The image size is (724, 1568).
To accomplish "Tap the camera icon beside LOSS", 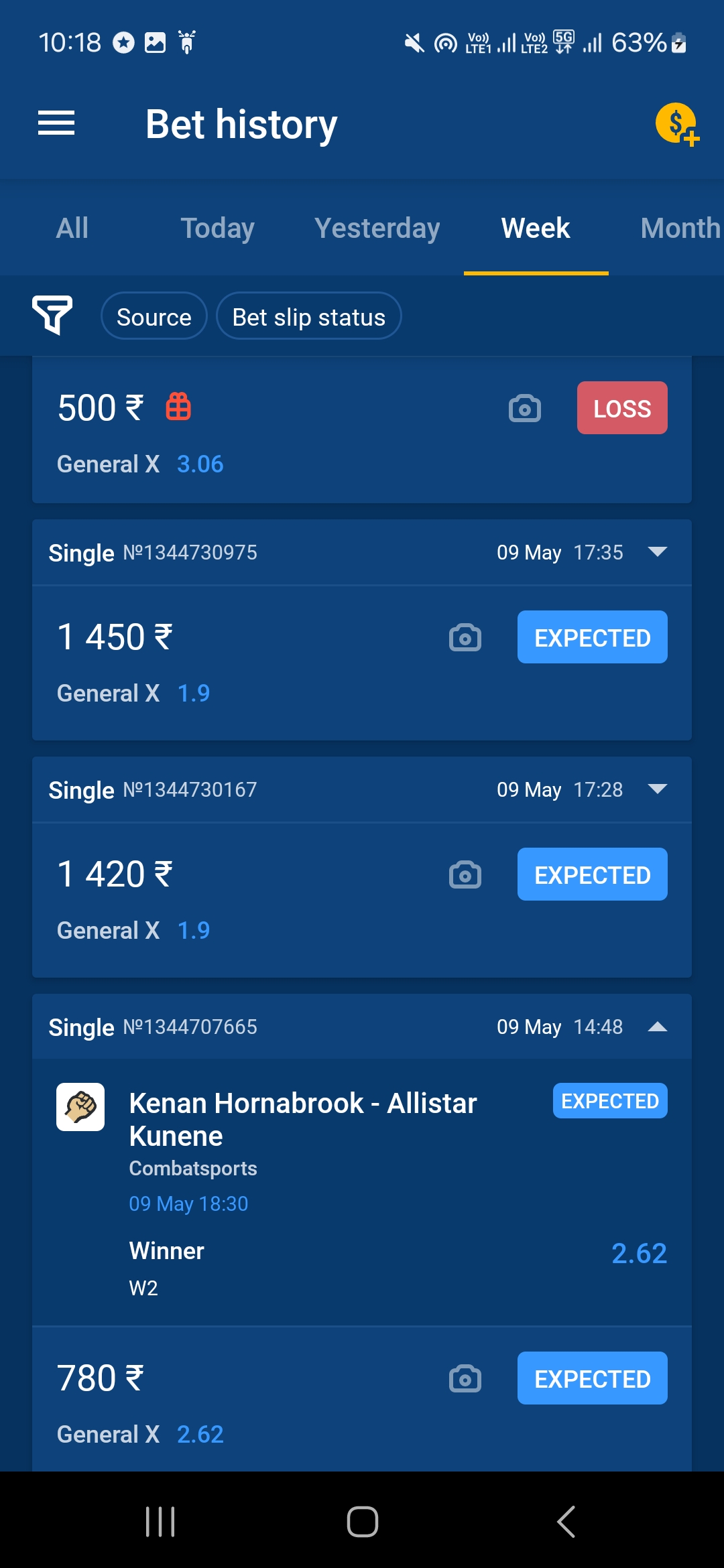I will tap(525, 408).
